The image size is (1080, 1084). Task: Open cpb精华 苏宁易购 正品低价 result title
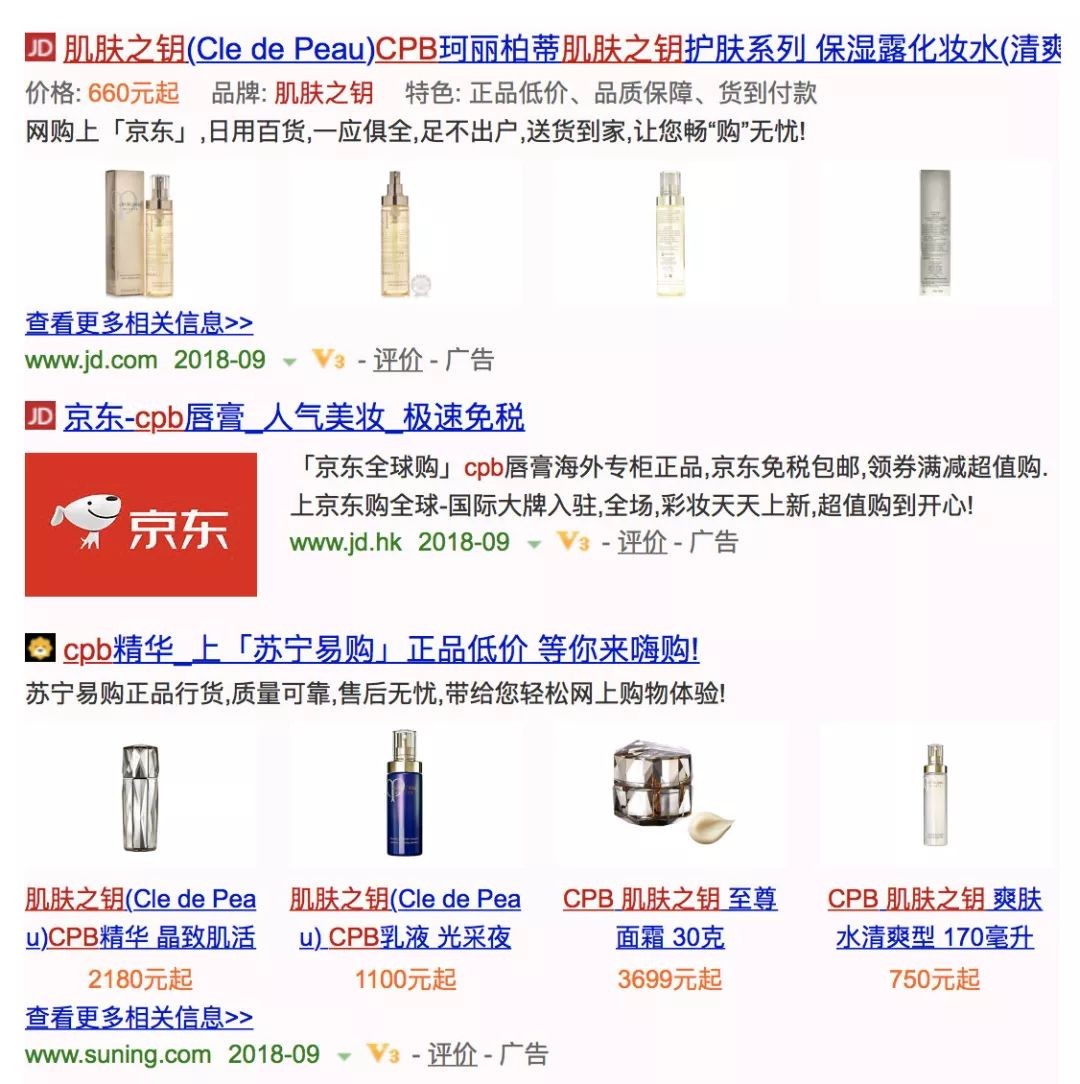click(x=381, y=650)
